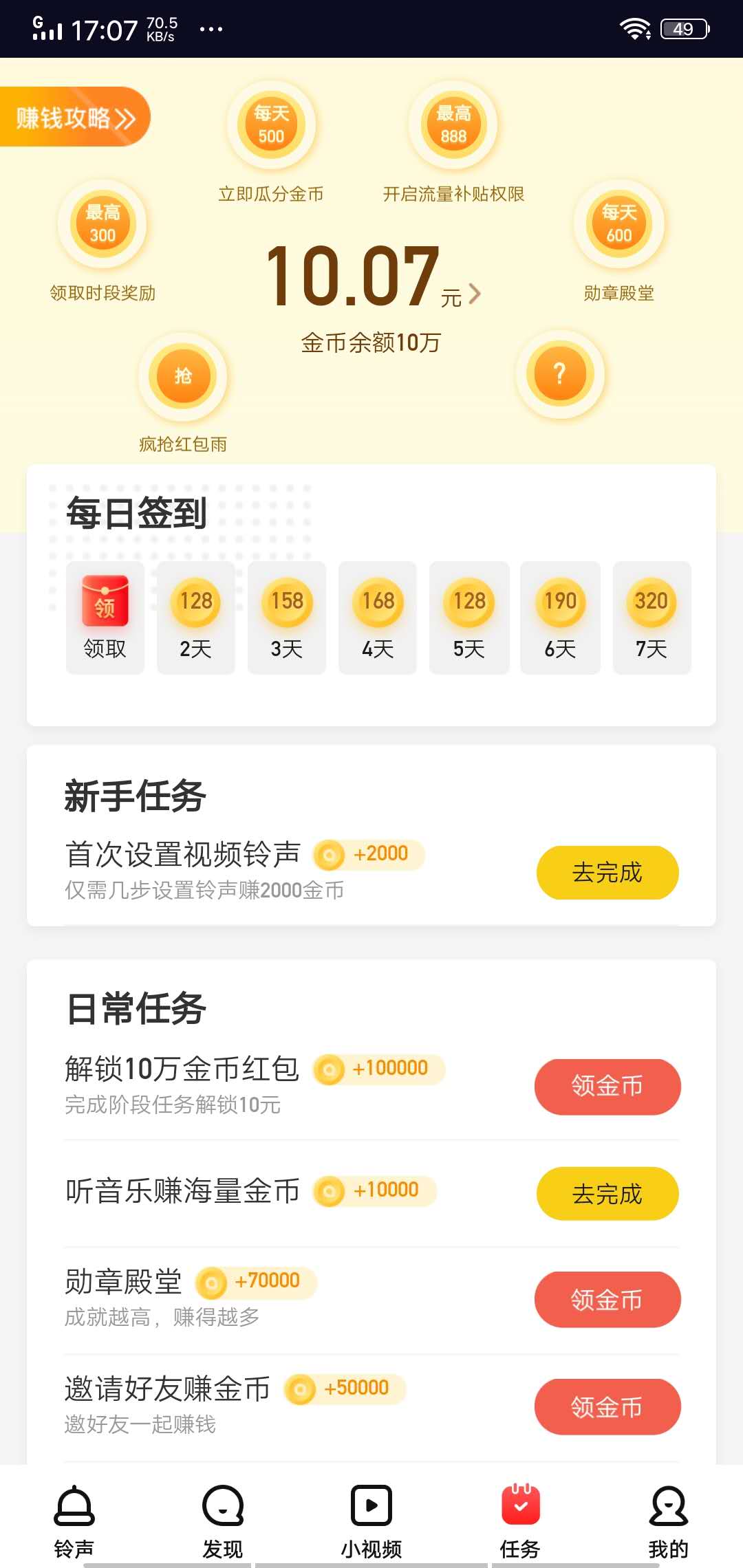Viewport: 743px width, 1568px height.
Task: Open 疯抢红包雨 red packet feature
Action: [182, 376]
